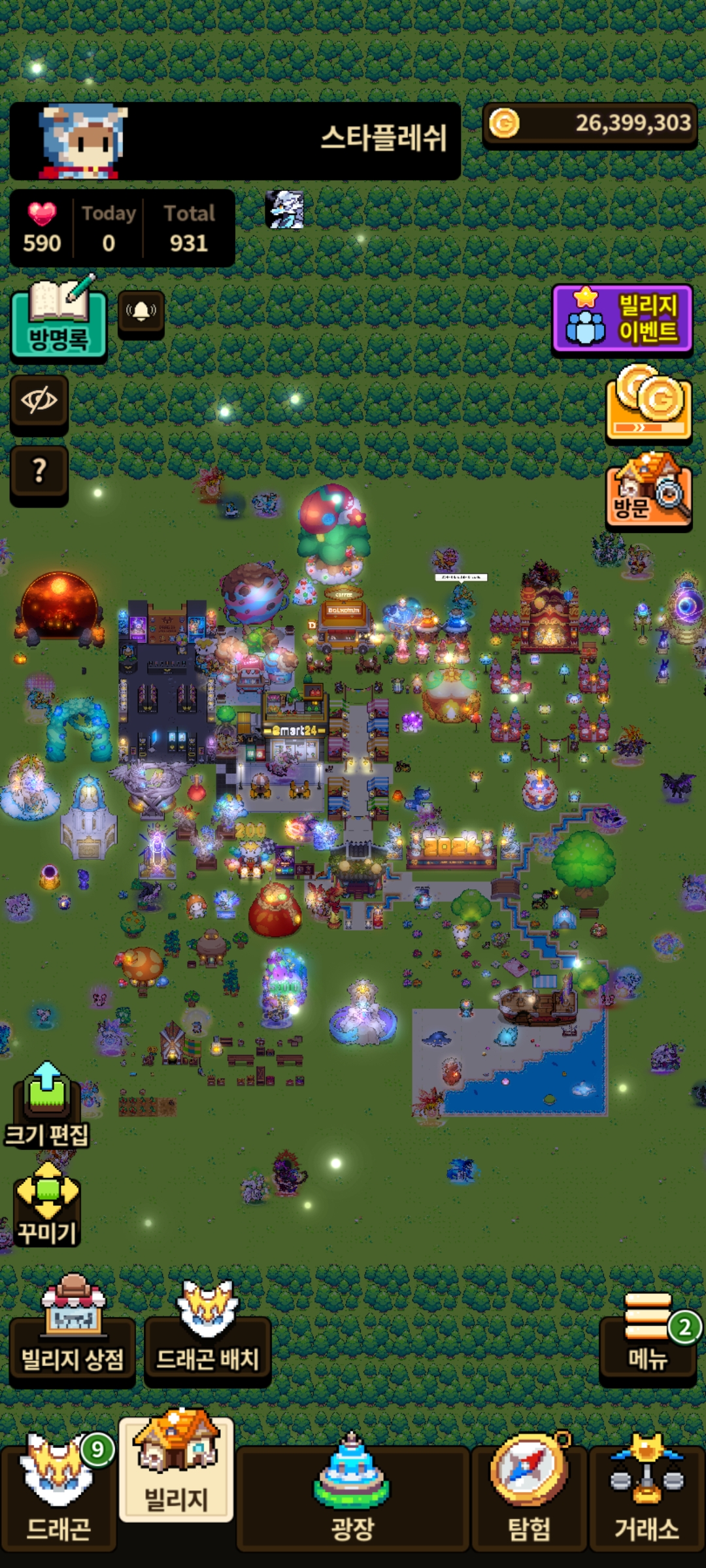Screen dimensions: 706x1568
Task: Tap 크기 편집 size edit button
Action: point(47,1105)
